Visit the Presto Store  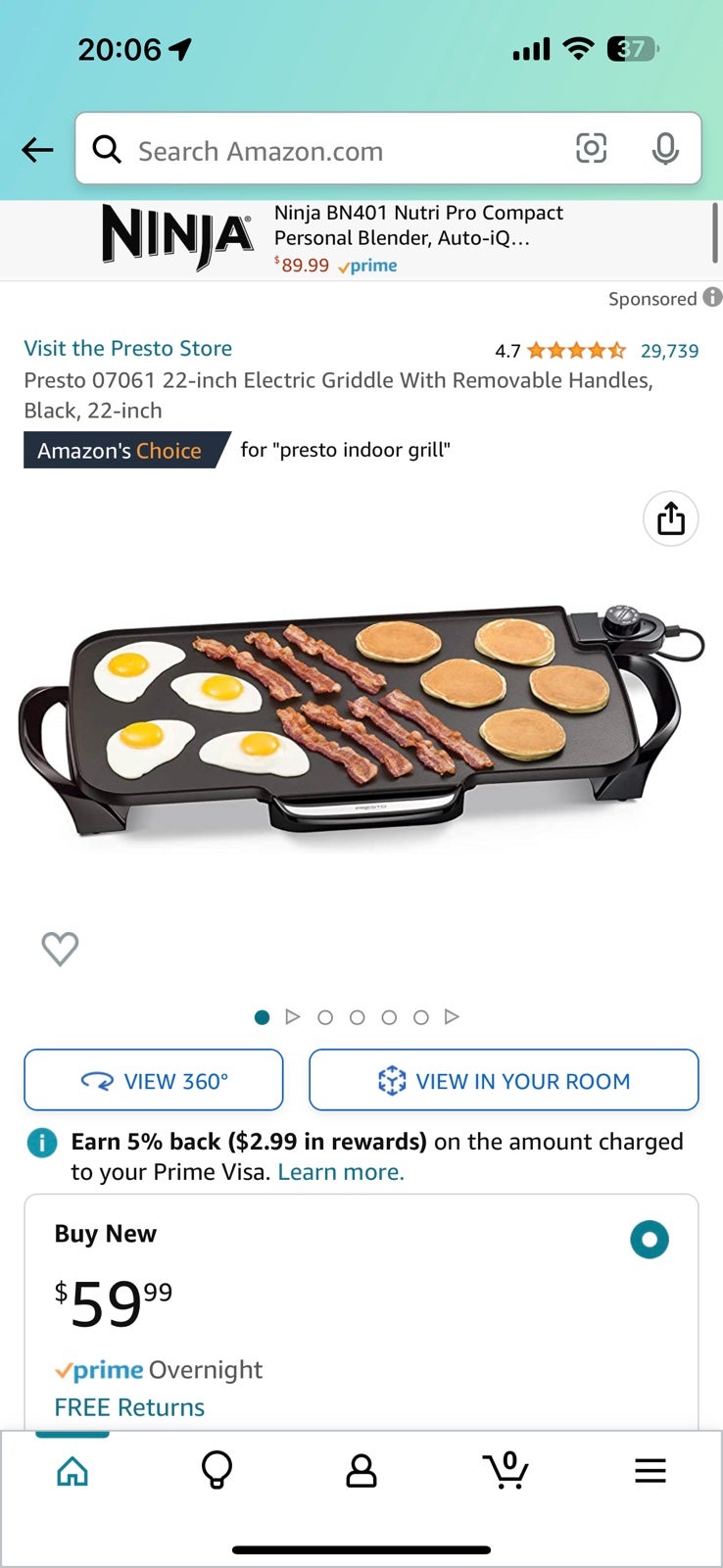point(128,348)
